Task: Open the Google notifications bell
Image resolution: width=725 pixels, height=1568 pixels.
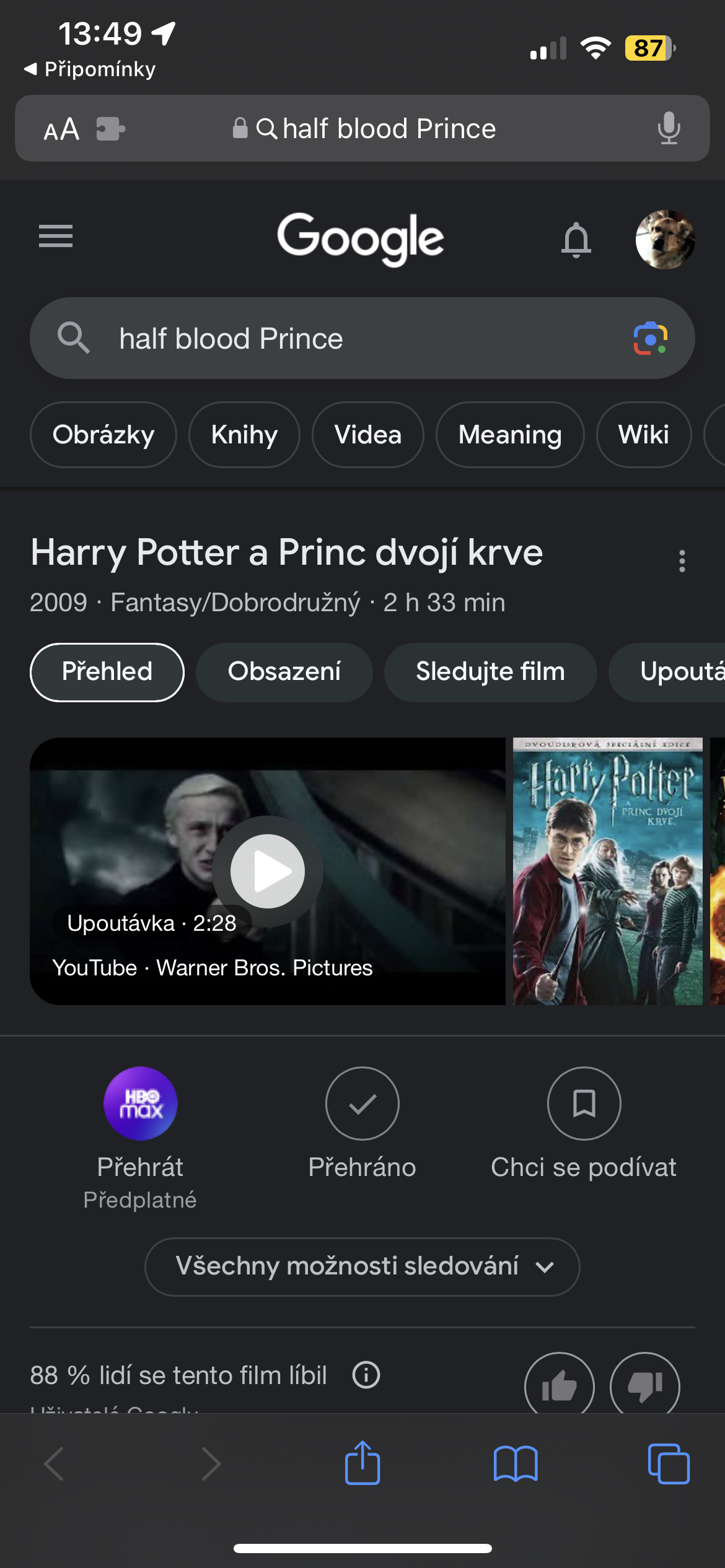Action: point(576,239)
